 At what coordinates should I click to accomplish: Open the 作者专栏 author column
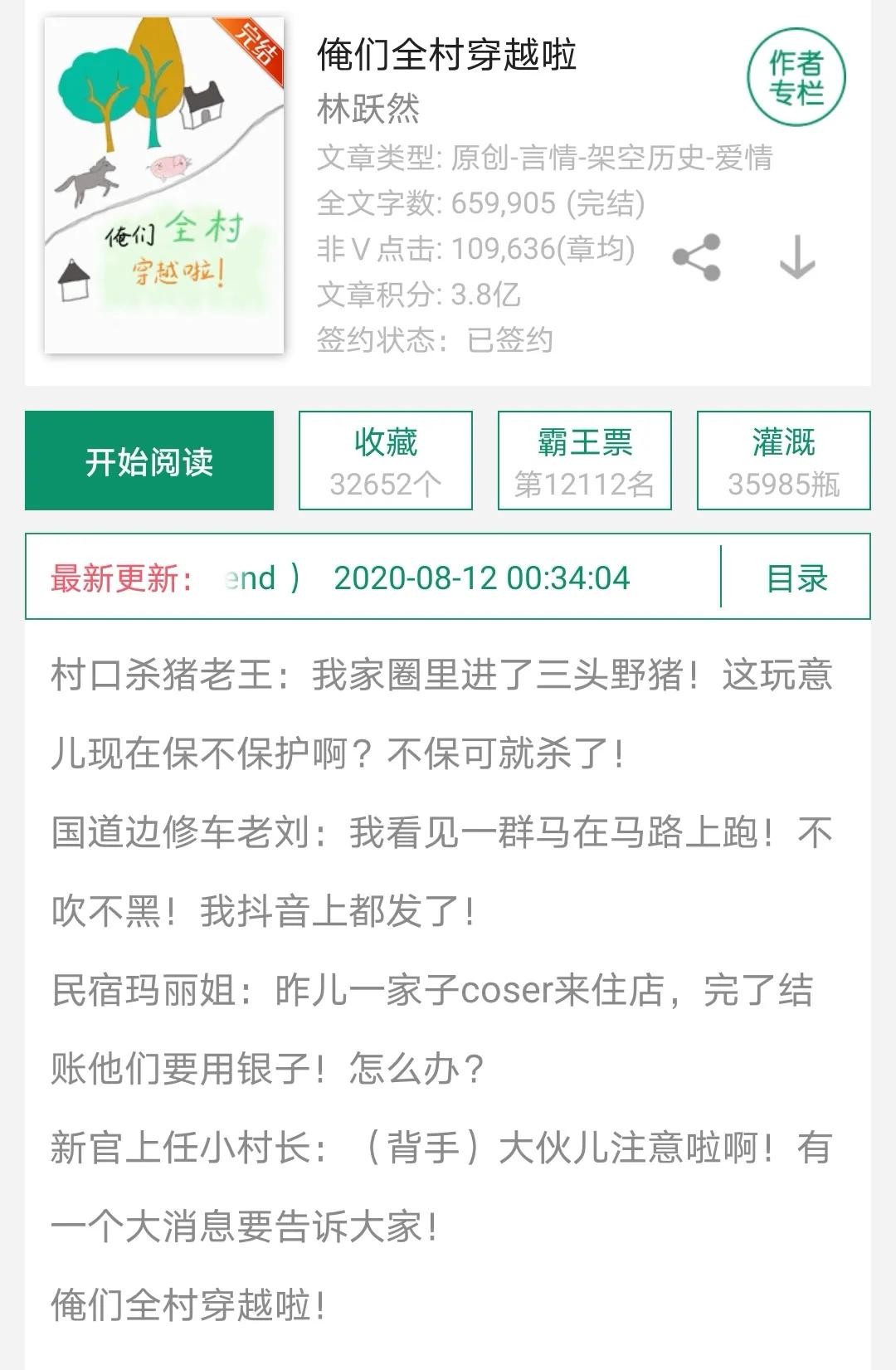[796, 77]
